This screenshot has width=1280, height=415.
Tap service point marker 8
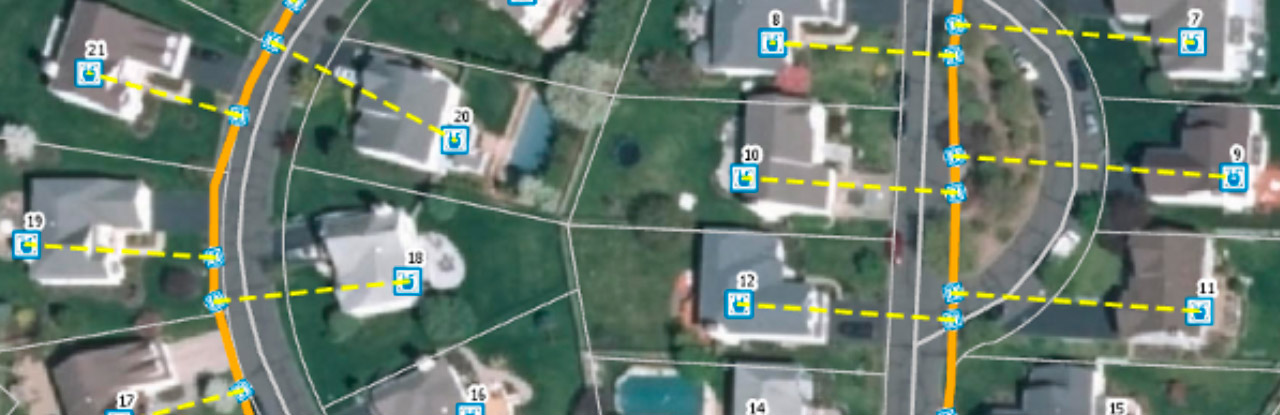point(770,43)
